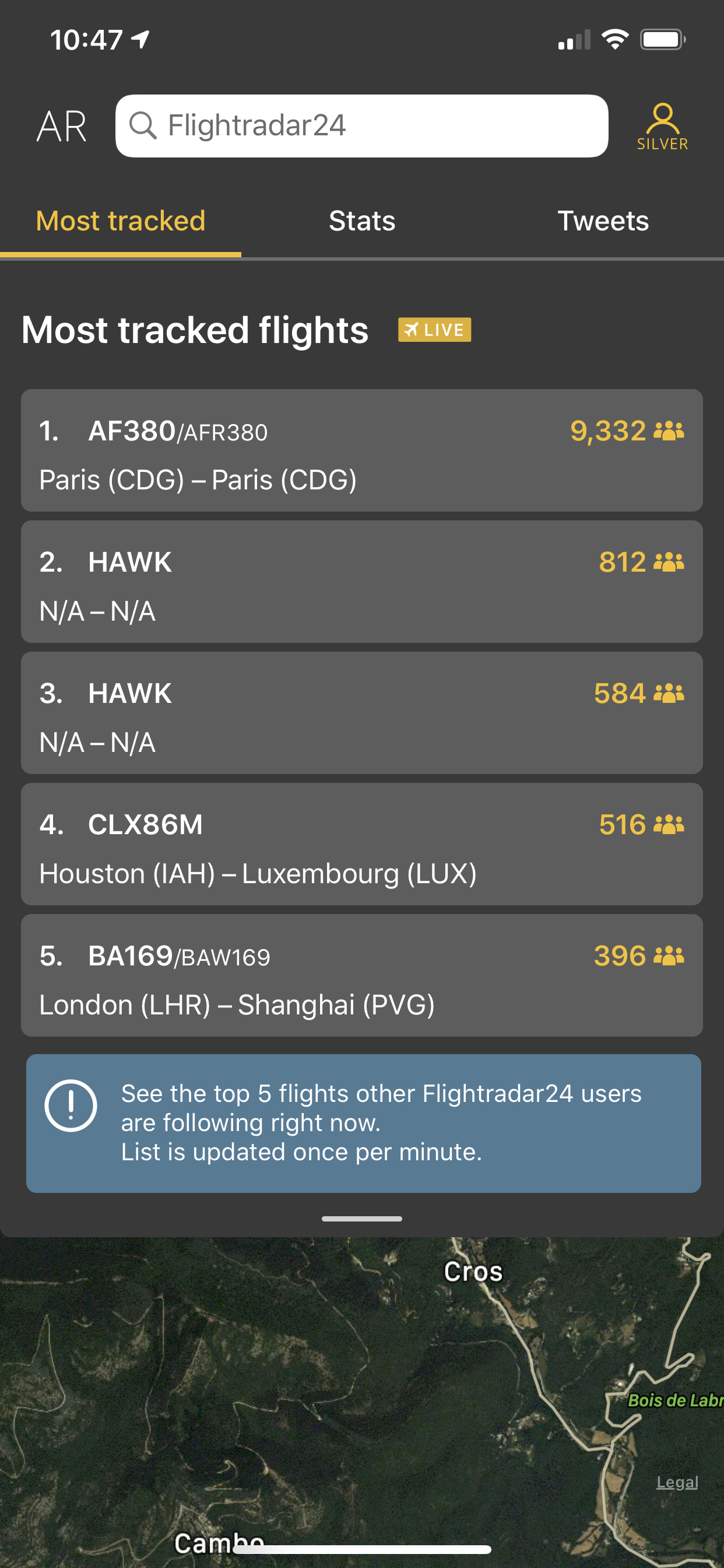Tap the Flightradar24 search field
Viewport: 724px width, 1568px height.
pos(361,126)
